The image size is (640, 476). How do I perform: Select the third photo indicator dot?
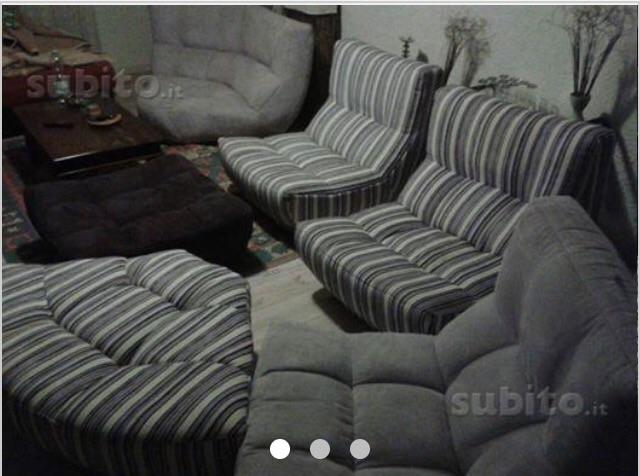click(360, 449)
